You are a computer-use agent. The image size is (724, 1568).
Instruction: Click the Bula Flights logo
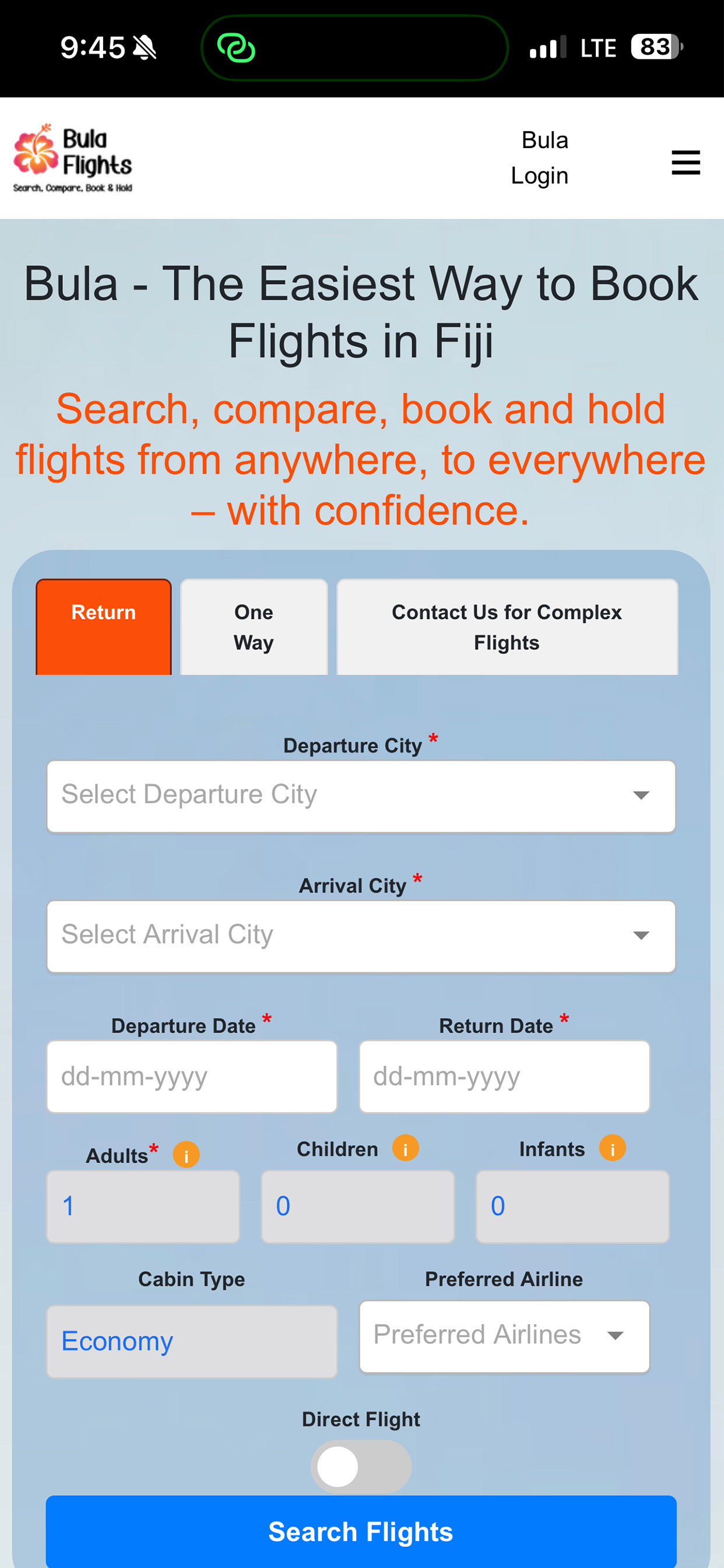pos(73,155)
